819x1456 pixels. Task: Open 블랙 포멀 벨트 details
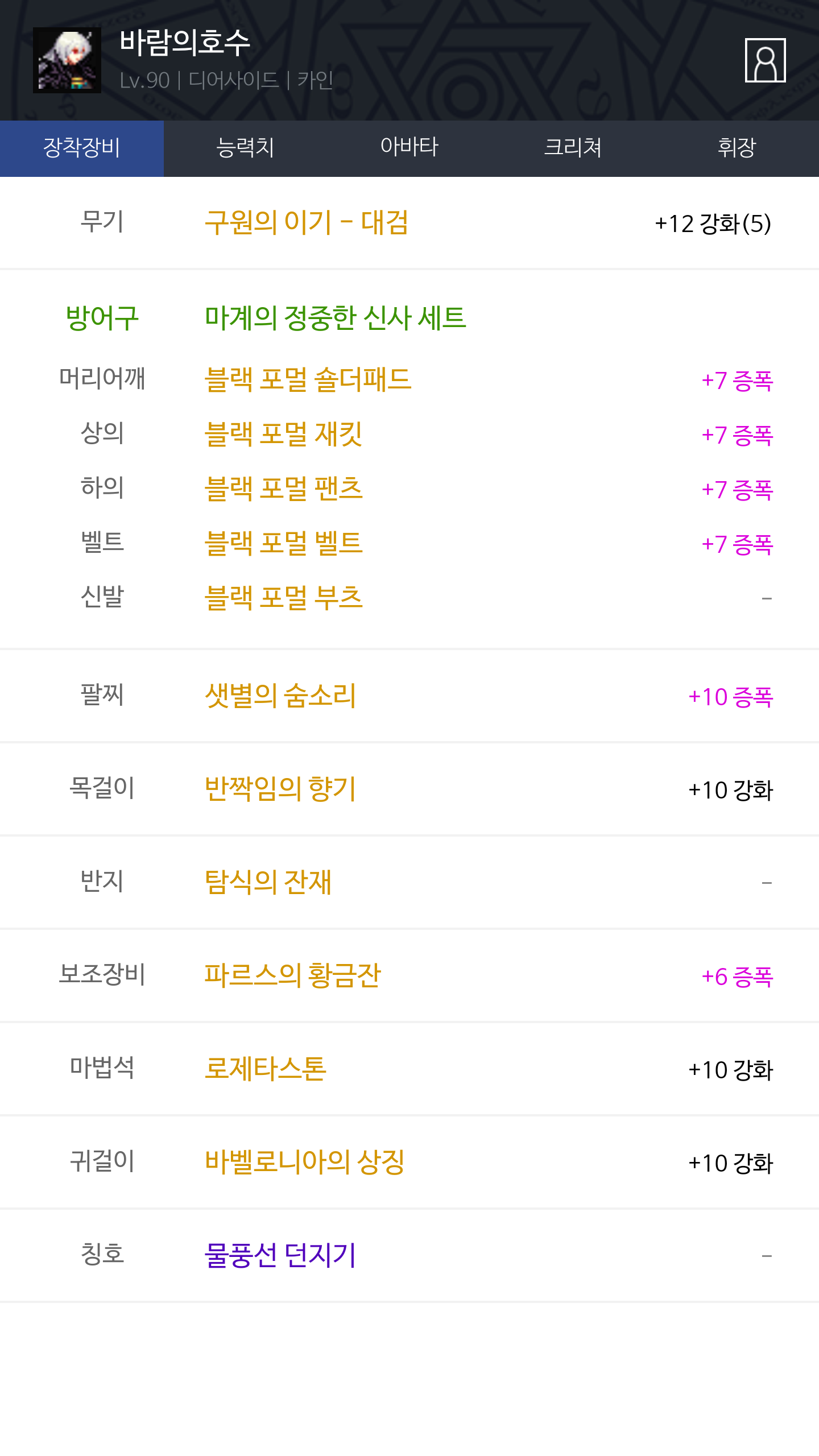(283, 543)
